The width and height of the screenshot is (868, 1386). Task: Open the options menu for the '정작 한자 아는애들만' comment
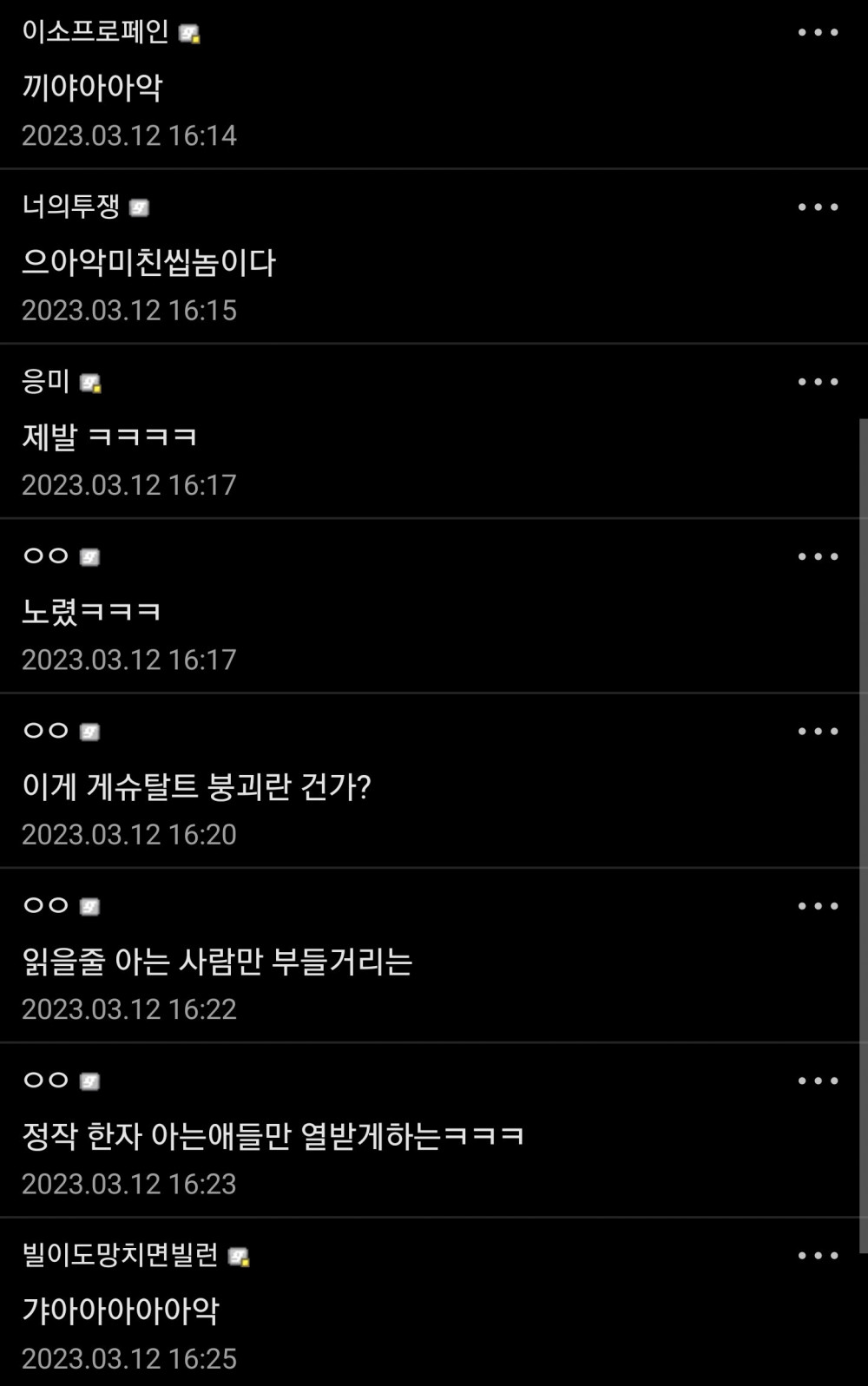818,1081
